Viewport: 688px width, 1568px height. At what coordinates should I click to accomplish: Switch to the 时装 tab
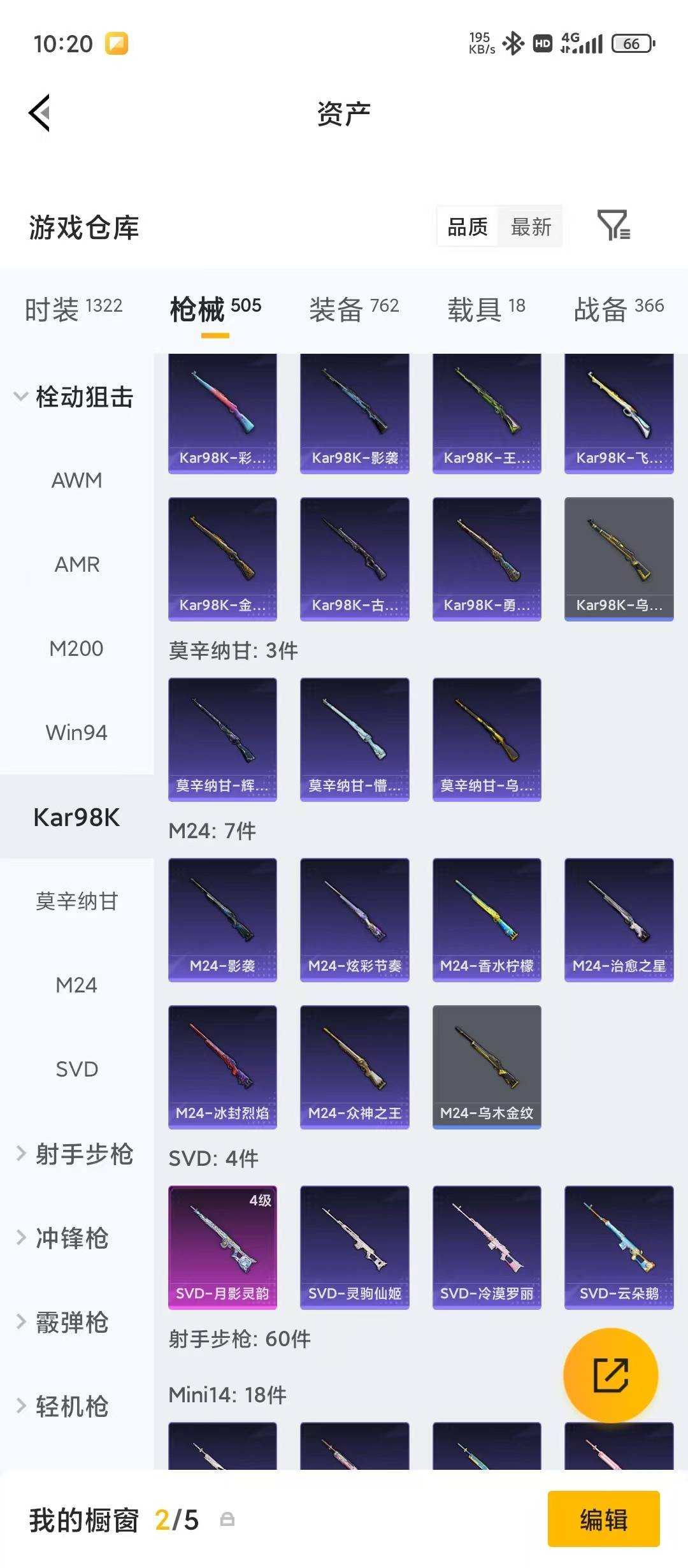point(73,309)
